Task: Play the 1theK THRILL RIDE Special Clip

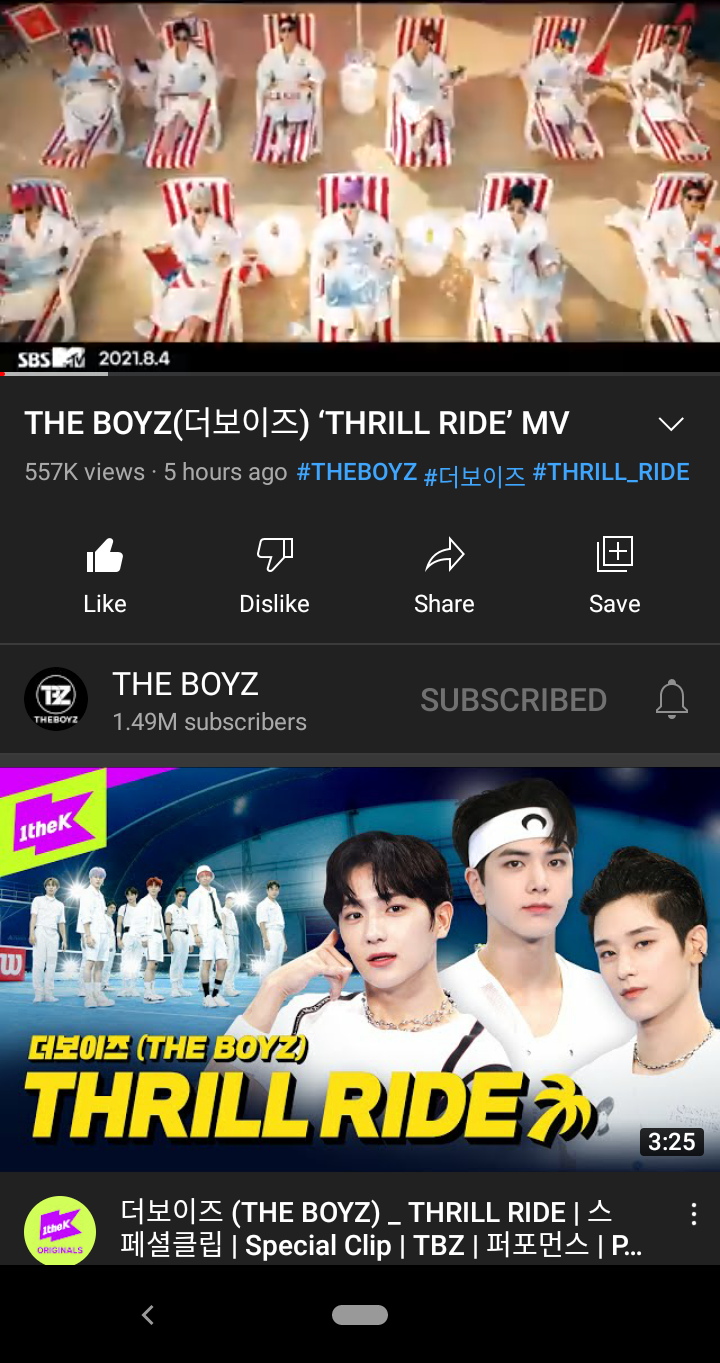Action: [360, 968]
